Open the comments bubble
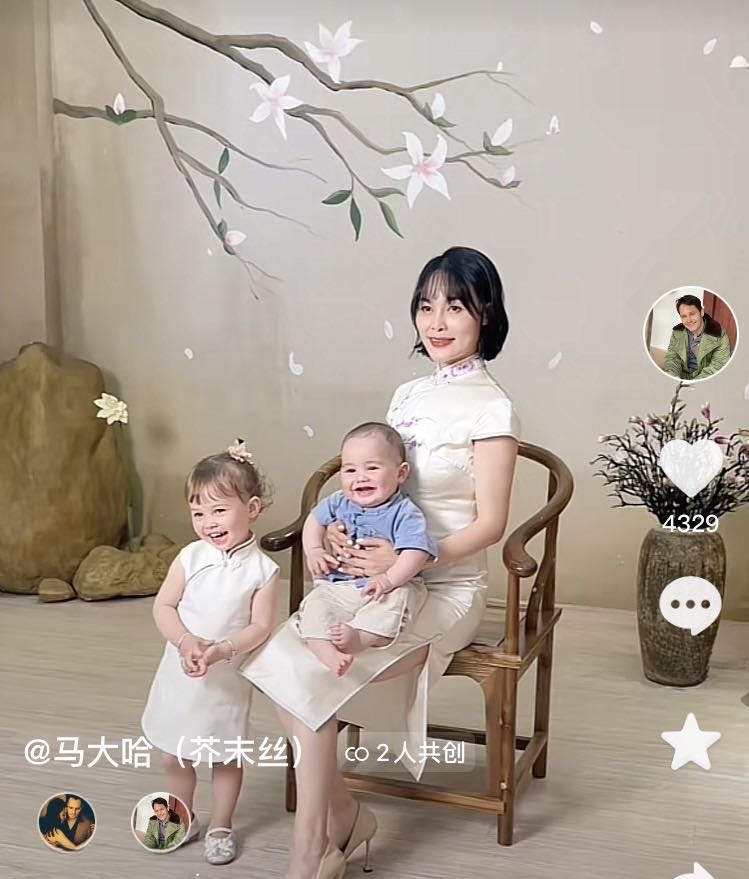749x879 pixels. pyautogui.click(x=690, y=604)
